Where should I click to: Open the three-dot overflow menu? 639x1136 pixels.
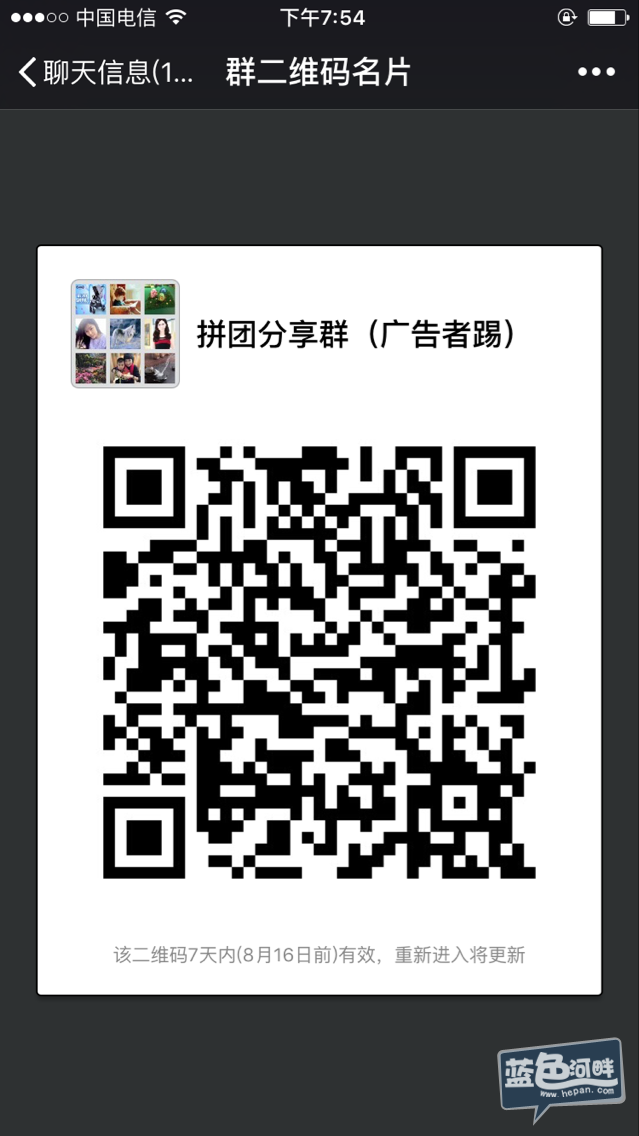pyautogui.click(x=596, y=73)
